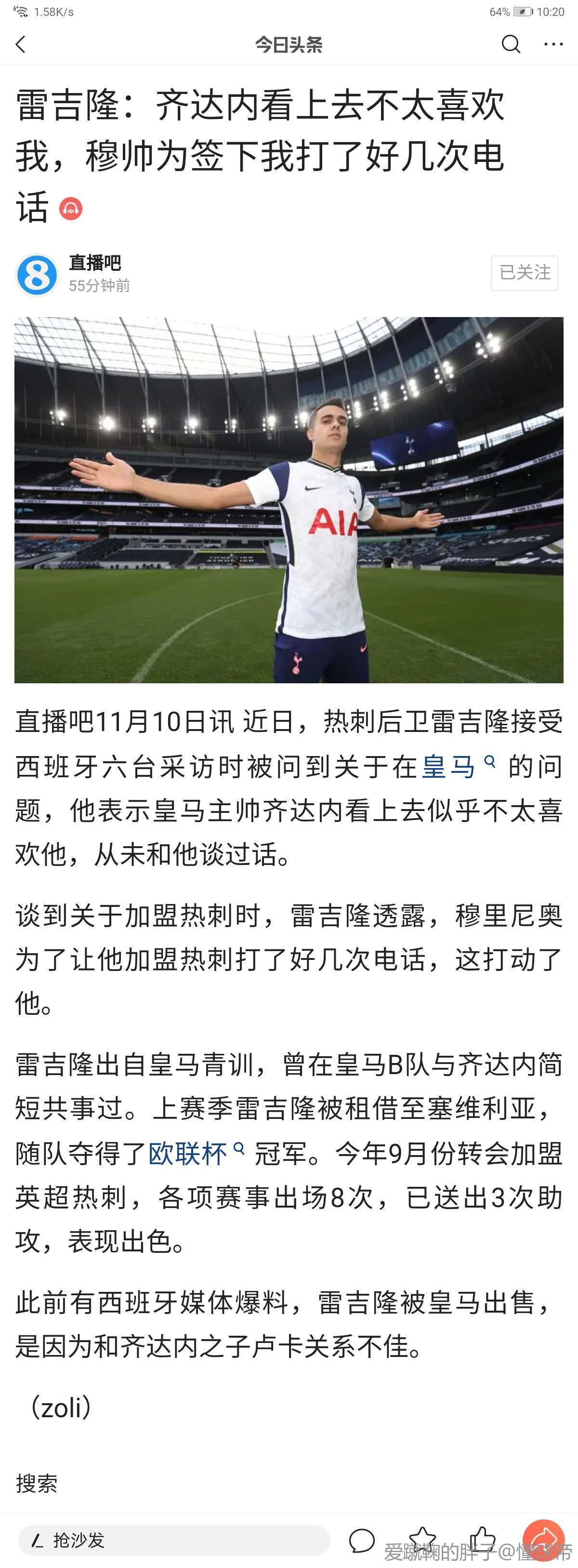Screen dimensions: 578x1568
Task: Follow the 欧联杯 keyword link
Action: pyautogui.click(x=188, y=1153)
